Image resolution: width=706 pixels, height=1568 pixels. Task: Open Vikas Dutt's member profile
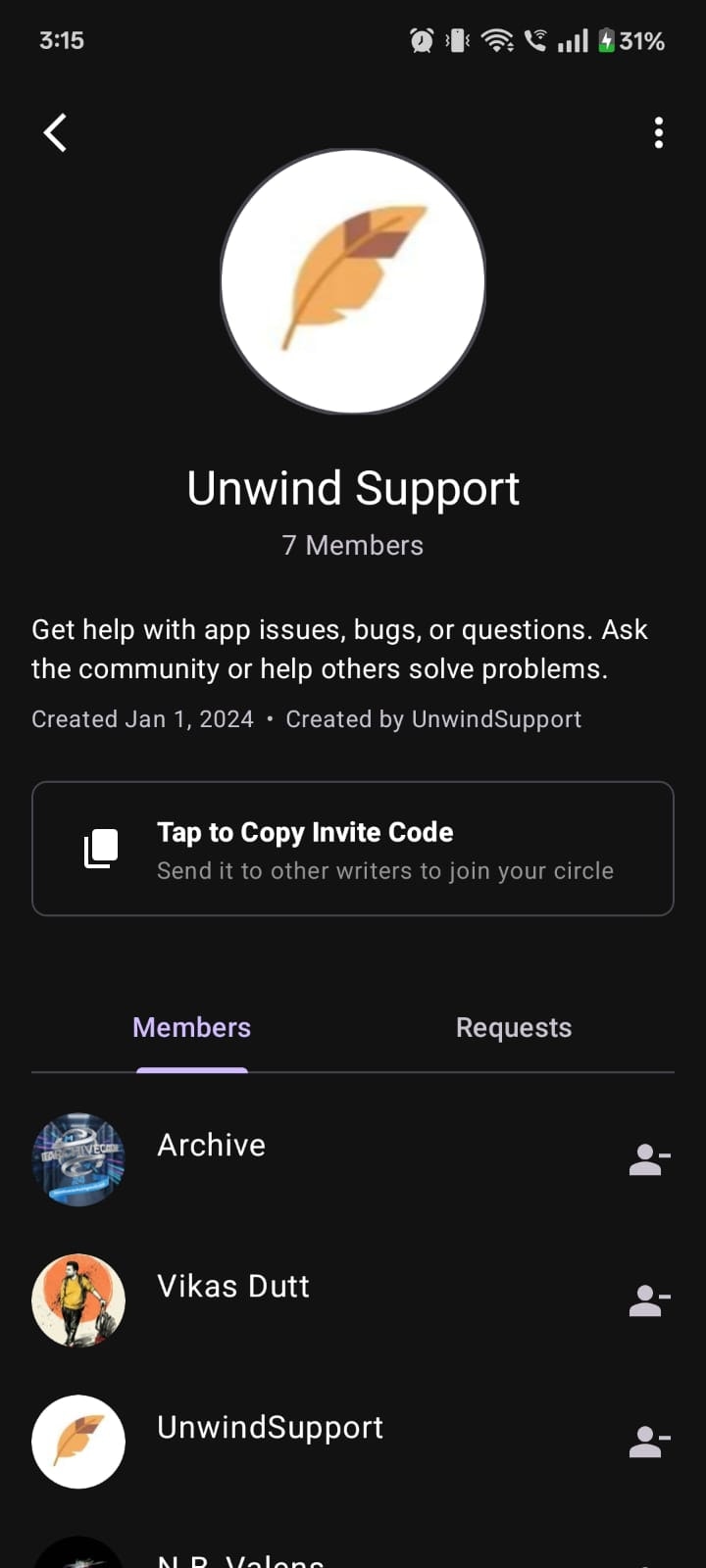click(233, 1287)
